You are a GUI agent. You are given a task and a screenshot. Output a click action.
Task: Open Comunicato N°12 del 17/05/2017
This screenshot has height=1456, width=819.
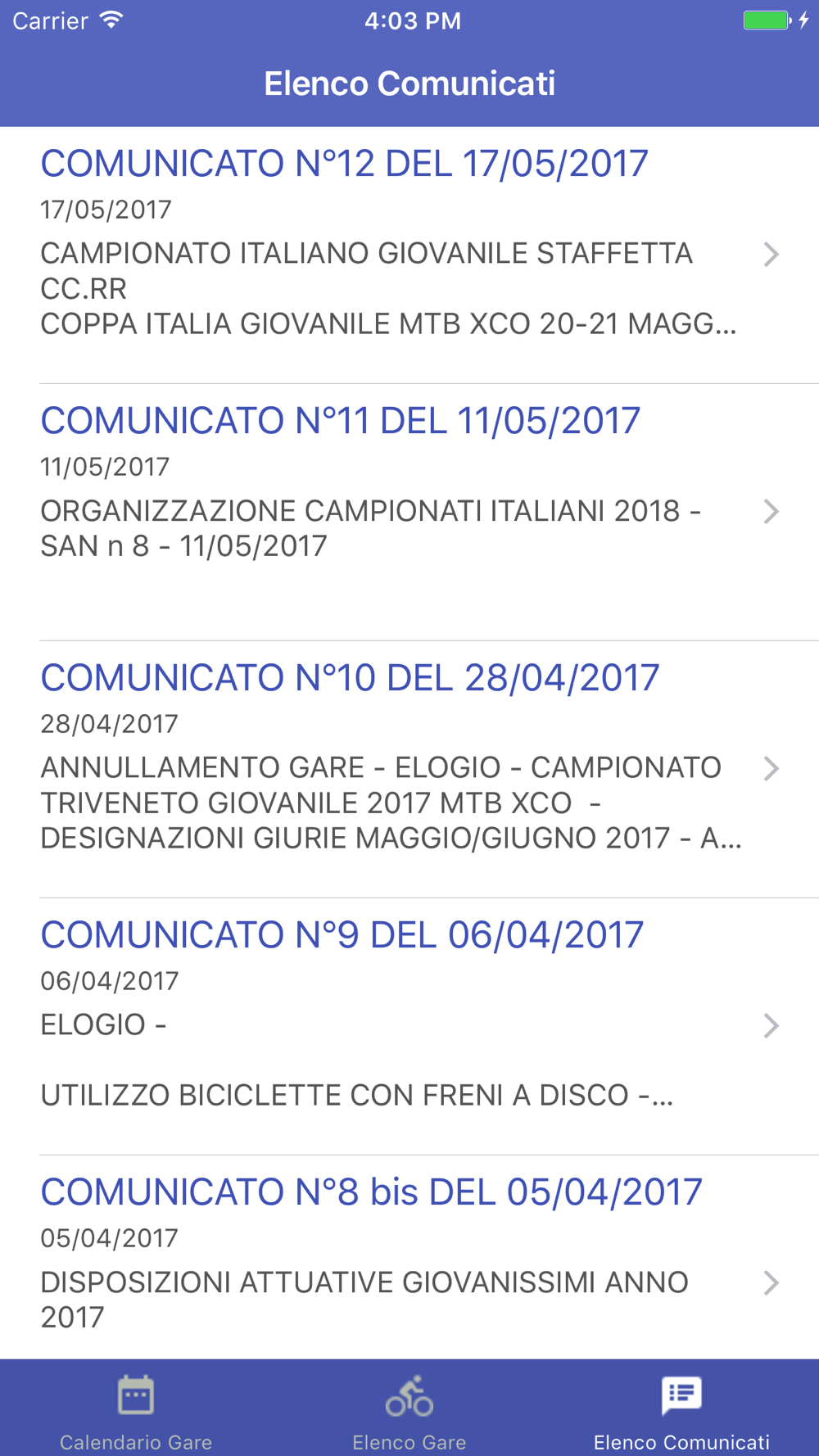[409, 255]
